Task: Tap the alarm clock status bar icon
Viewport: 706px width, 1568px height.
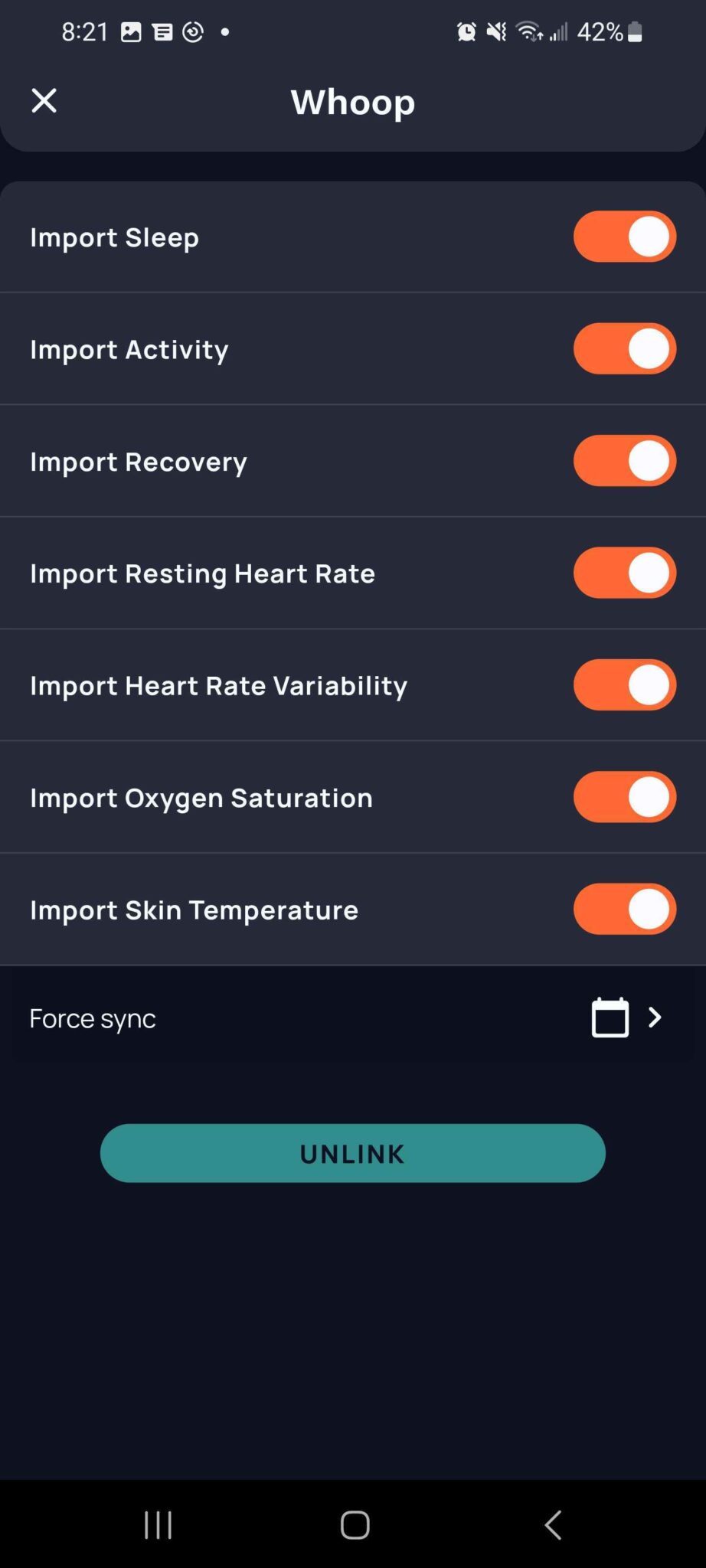Action: click(x=465, y=31)
